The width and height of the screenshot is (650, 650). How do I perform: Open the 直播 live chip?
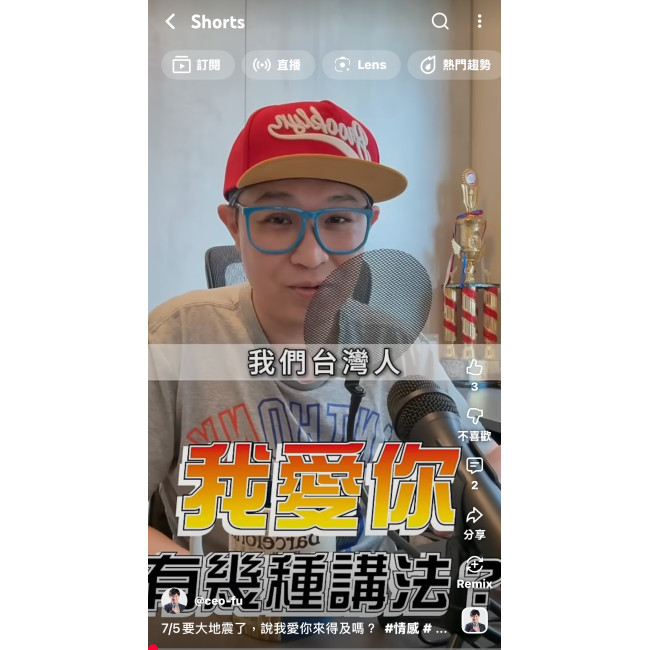pyautogui.click(x=277, y=65)
